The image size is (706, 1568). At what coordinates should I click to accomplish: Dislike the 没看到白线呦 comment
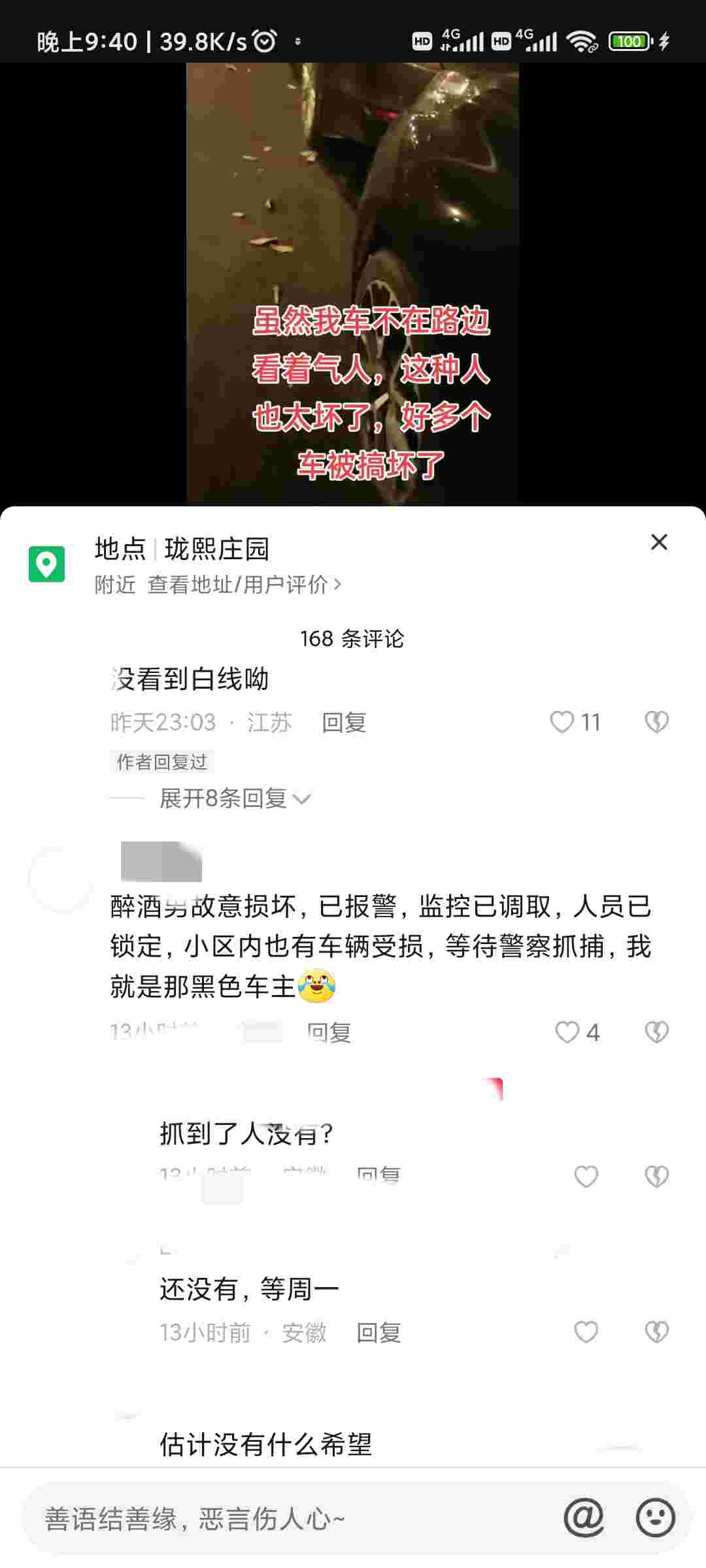656,722
